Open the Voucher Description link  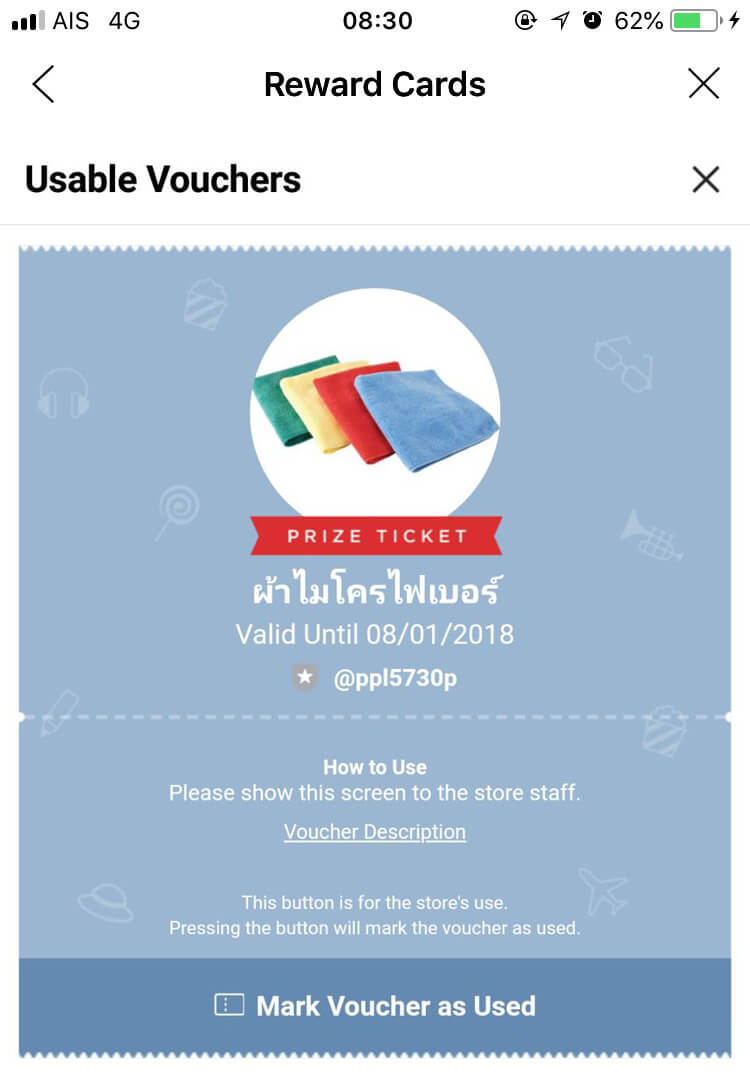[x=375, y=832]
